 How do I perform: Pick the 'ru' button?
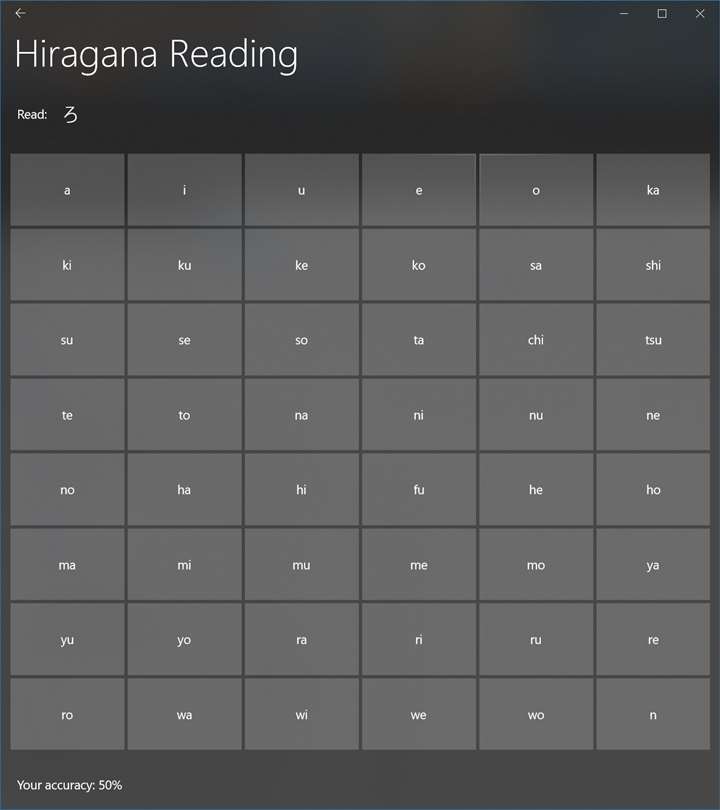click(x=536, y=640)
